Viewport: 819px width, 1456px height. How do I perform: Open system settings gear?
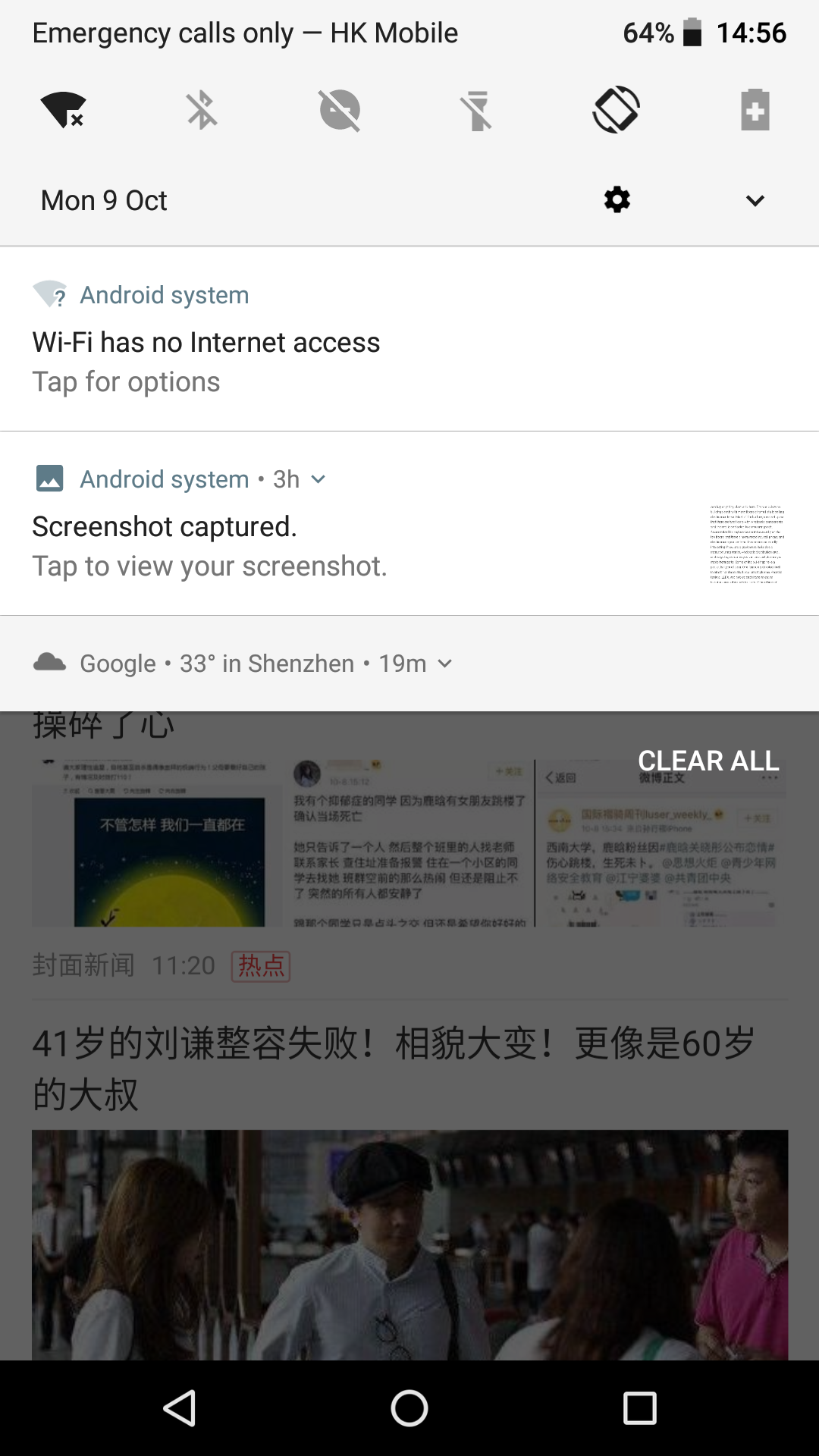tap(617, 200)
